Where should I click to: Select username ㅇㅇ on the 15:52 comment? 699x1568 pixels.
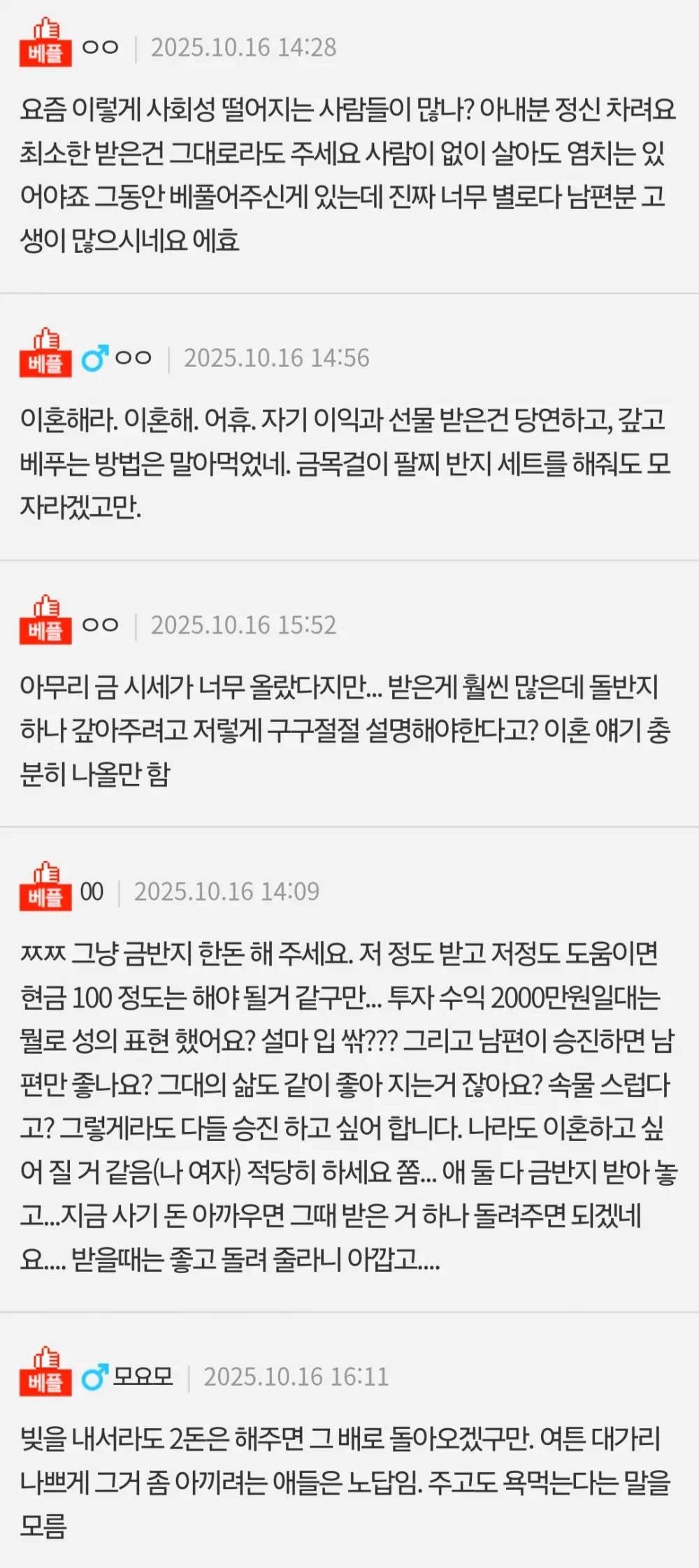point(101,626)
